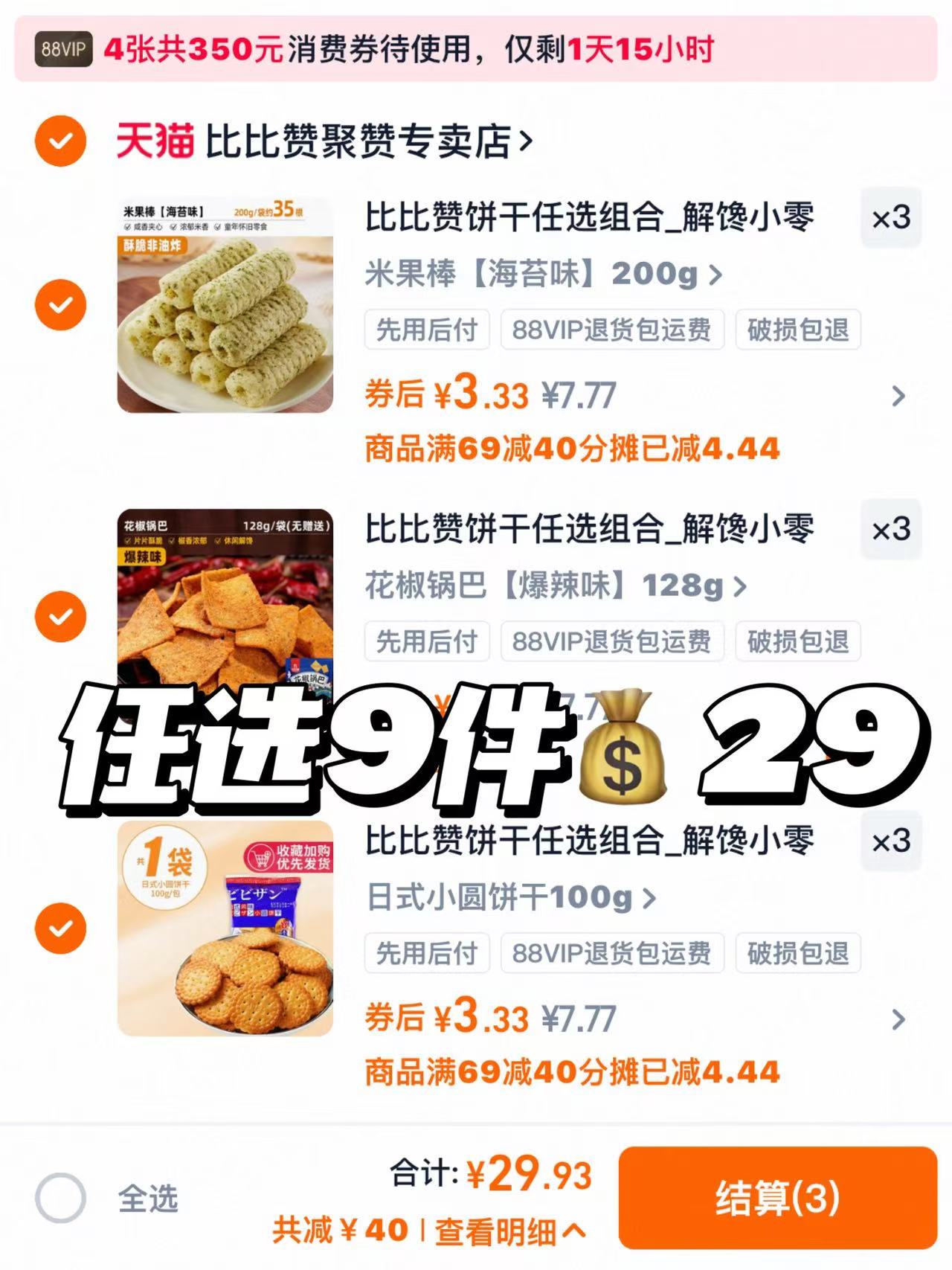
Task: Uncheck the 花椒锅巴 item checkbox
Action: click(61, 616)
